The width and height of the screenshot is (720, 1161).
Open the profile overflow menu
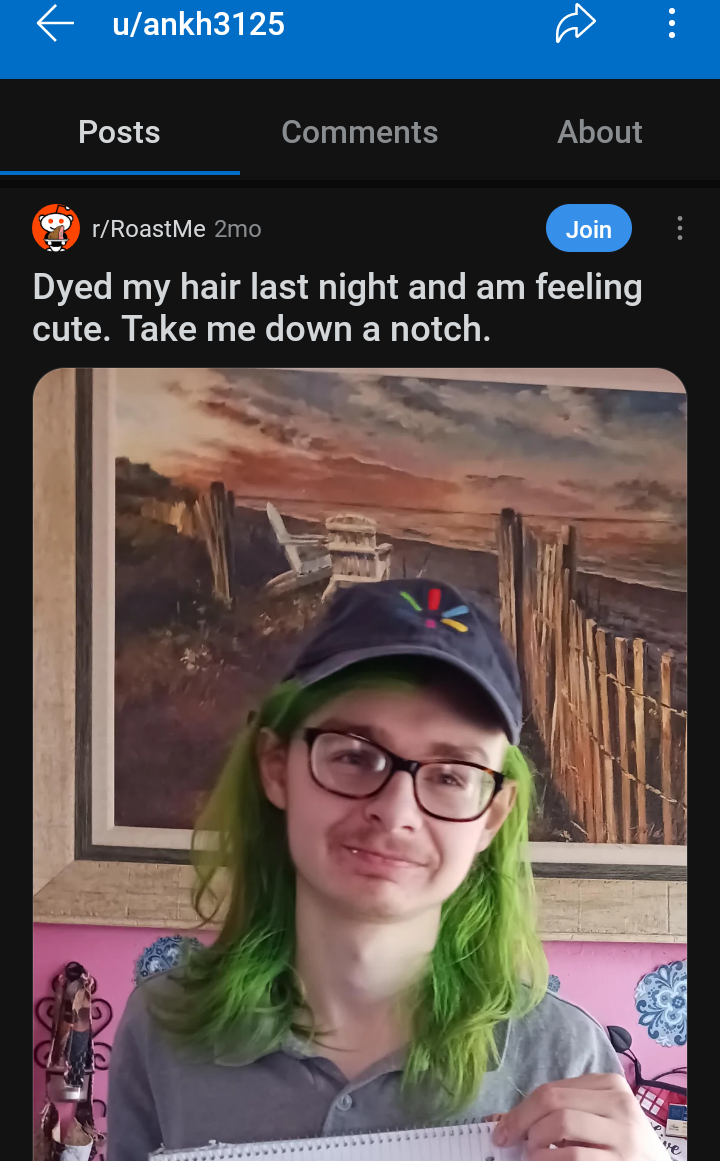(x=671, y=24)
